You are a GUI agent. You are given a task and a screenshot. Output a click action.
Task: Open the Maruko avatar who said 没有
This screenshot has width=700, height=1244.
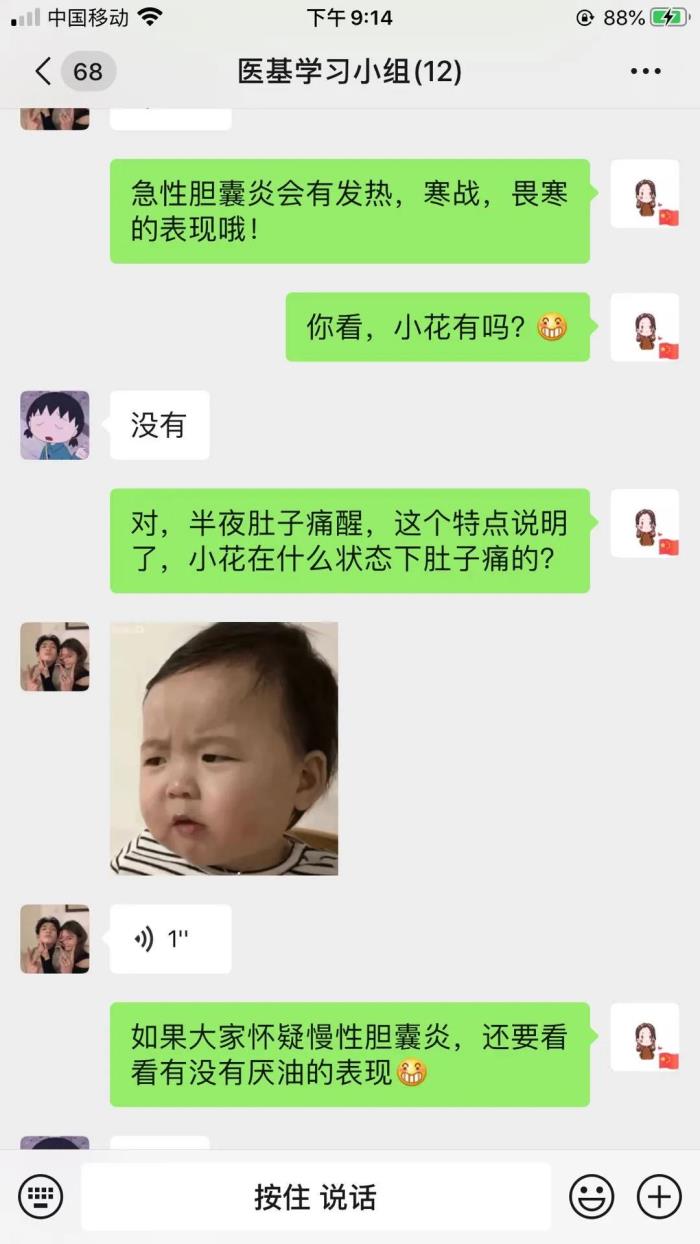click(x=55, y=425)
